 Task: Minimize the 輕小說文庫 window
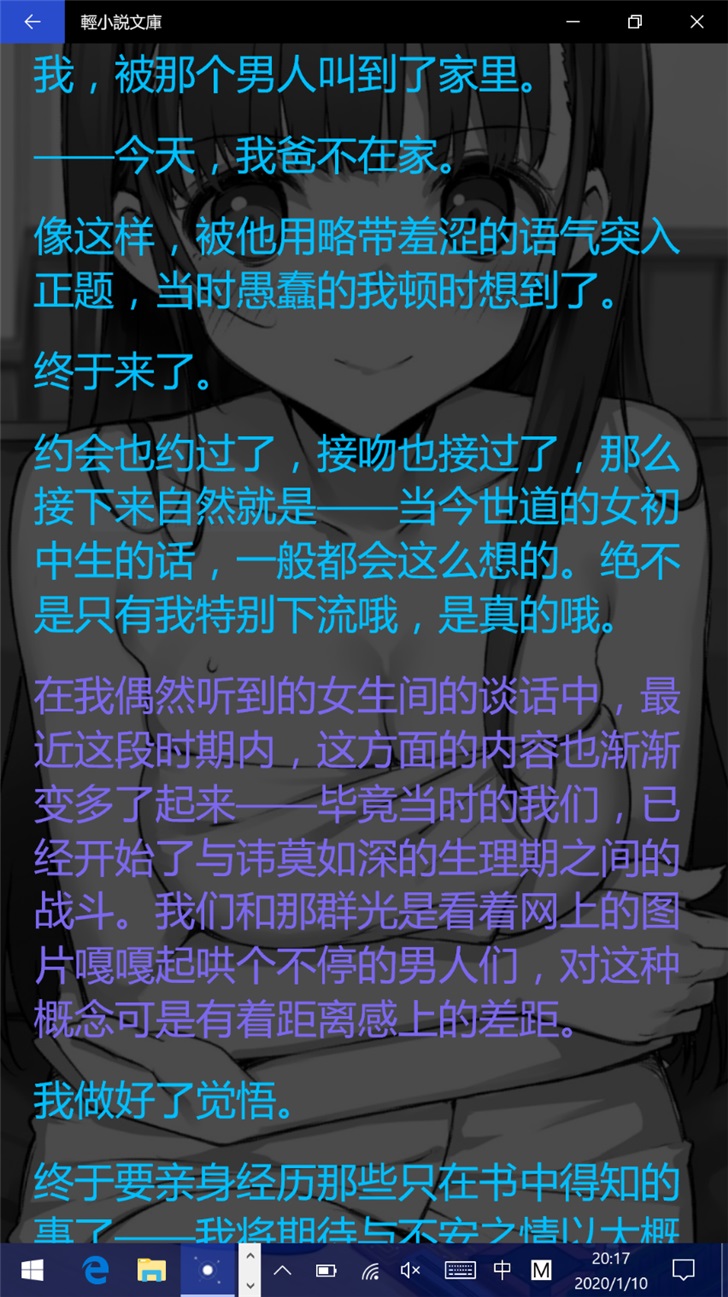(573, 22)
